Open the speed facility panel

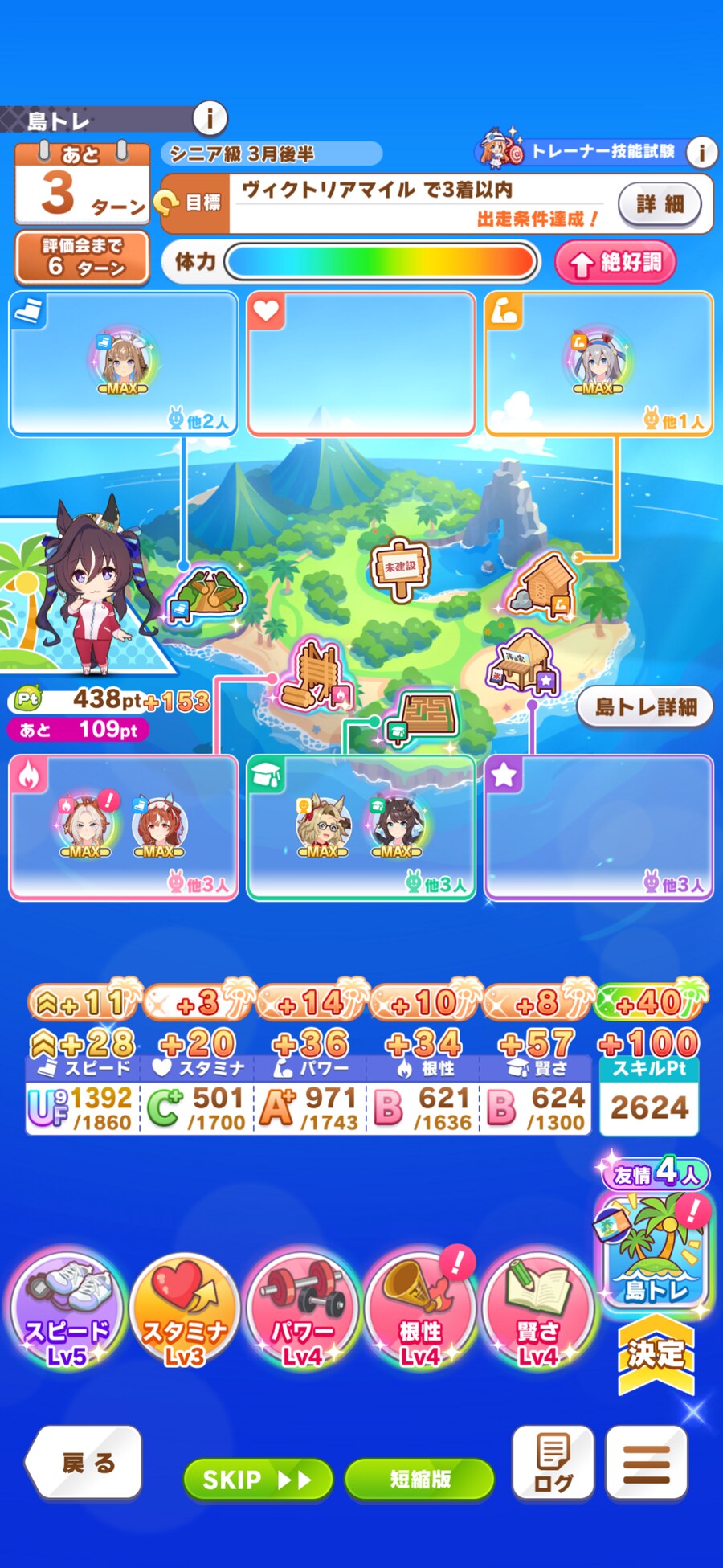(x=124, y=363)
